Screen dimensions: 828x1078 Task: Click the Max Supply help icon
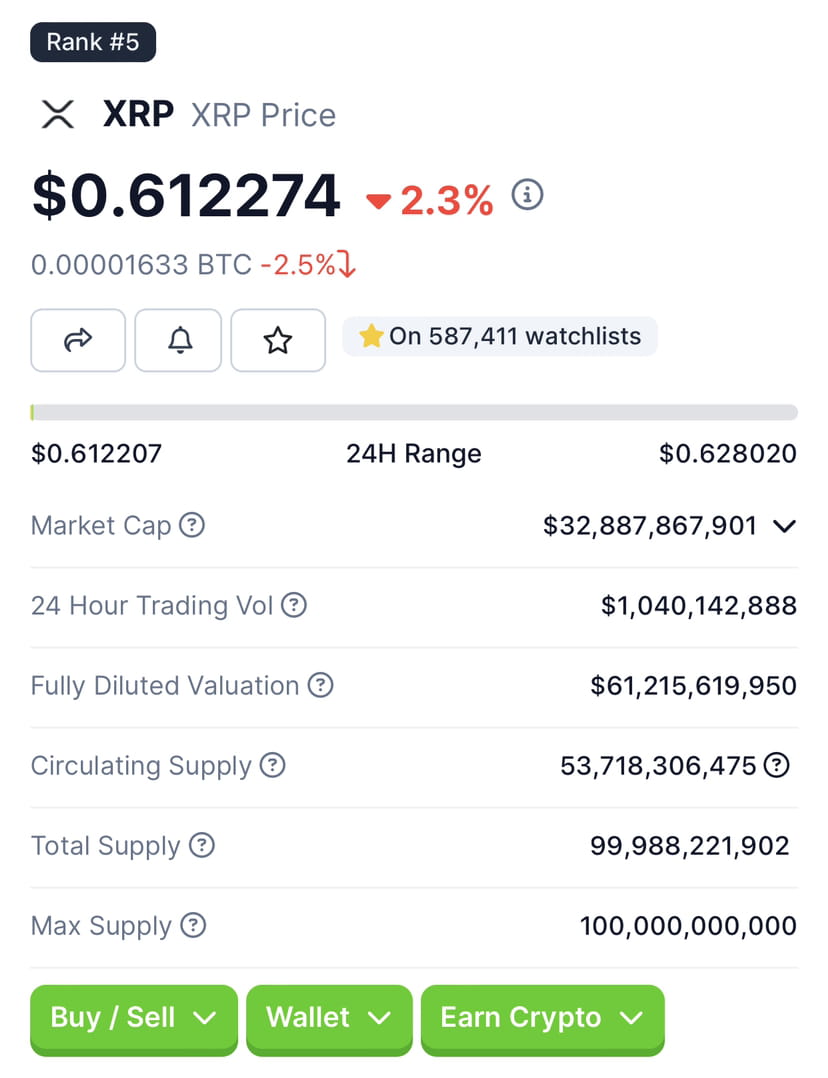(197, 927)
